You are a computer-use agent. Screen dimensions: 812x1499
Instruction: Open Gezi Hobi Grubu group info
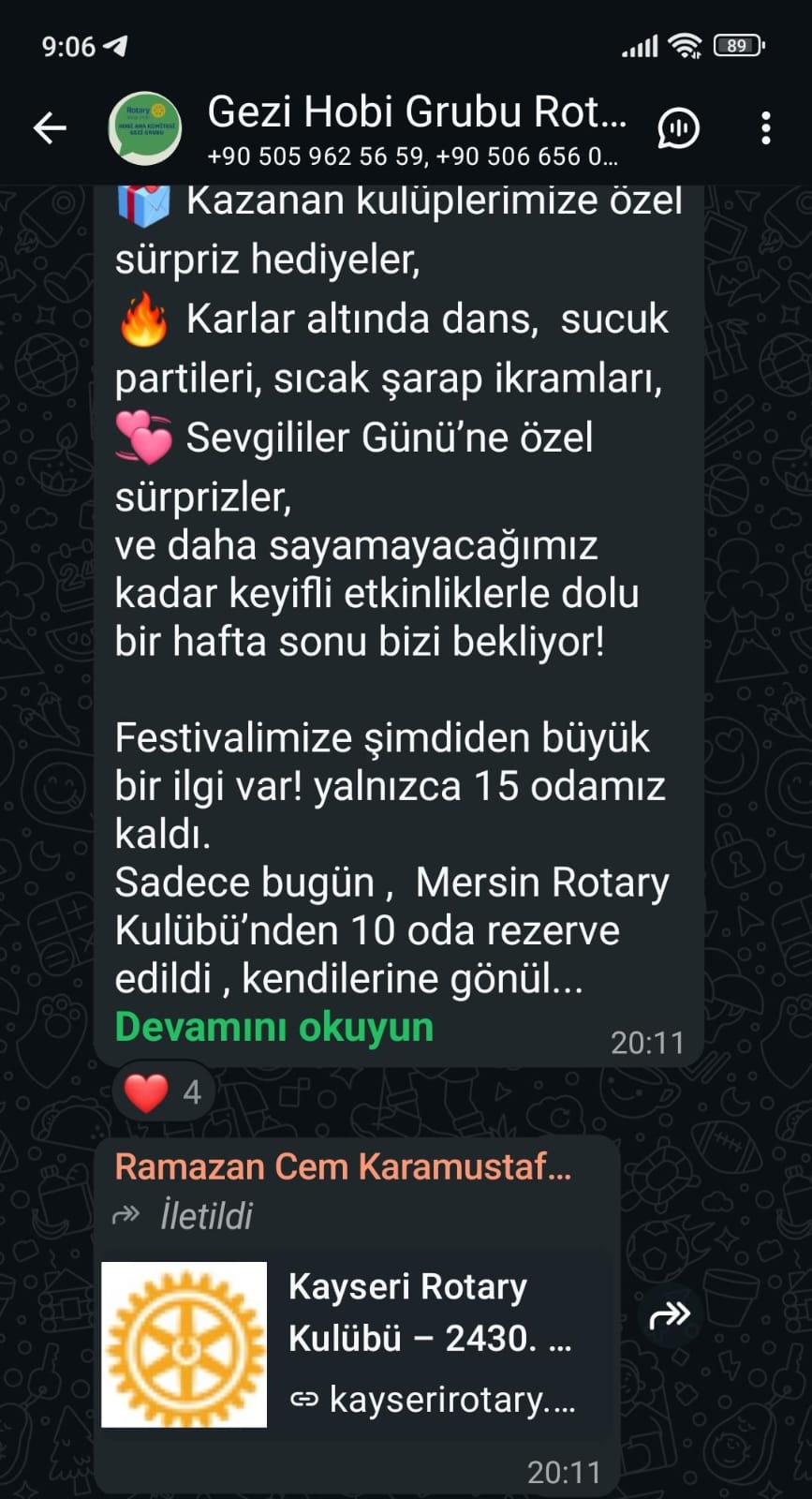(416, 128)
